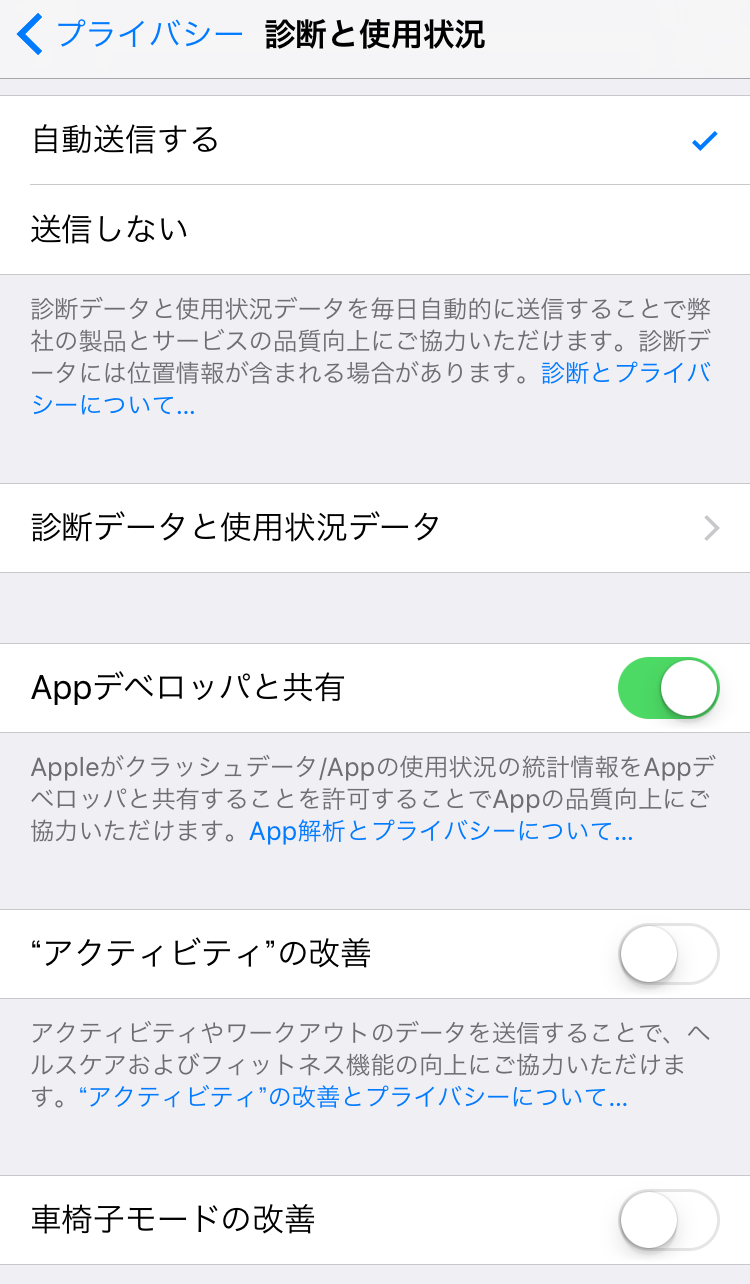The image size is (750, 1284).
Task: Go back to プライバシー settings
Action: click(x=130, y=34)
